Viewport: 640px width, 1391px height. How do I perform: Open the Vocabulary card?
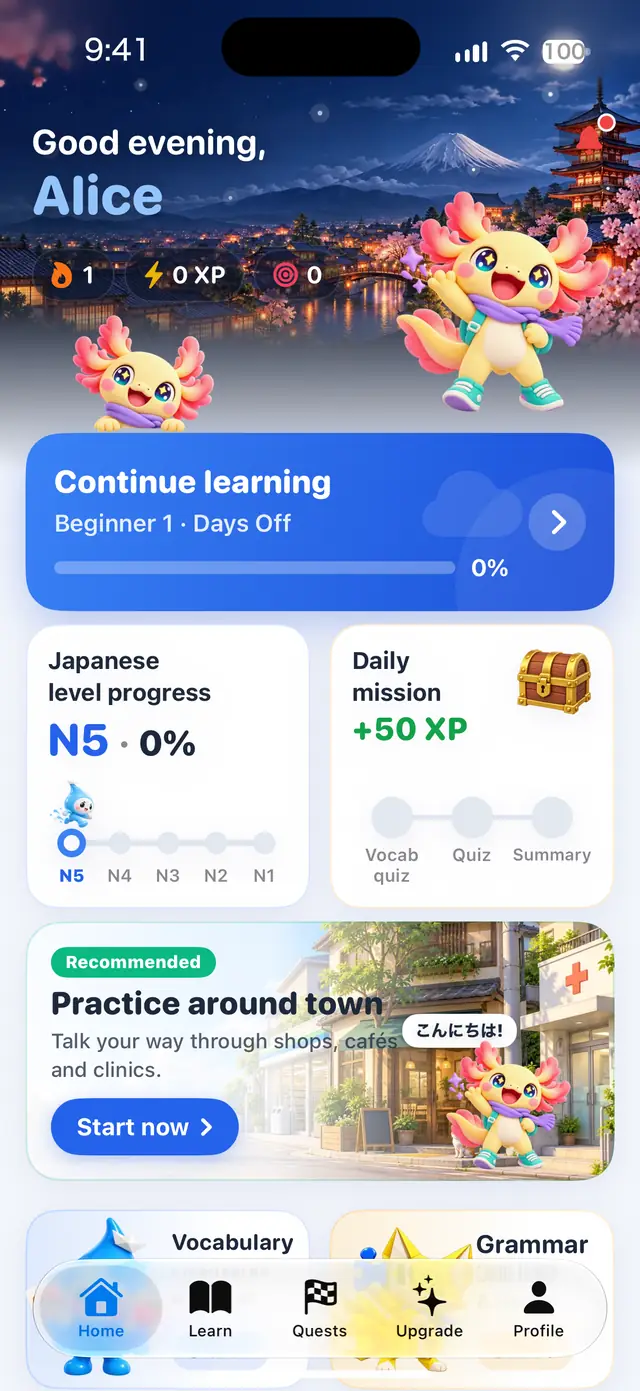(x=168, y=1298)
